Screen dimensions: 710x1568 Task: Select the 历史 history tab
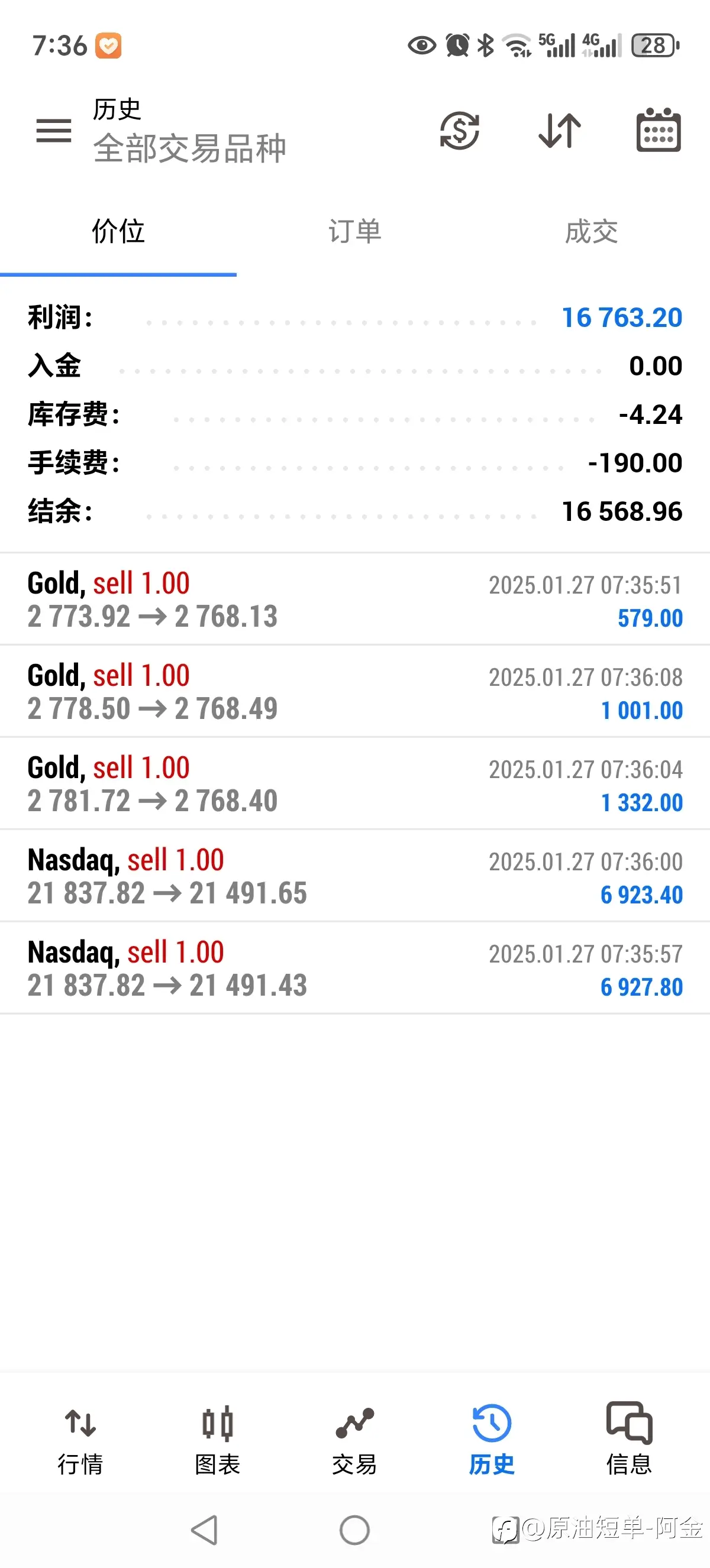[492, 1441]
